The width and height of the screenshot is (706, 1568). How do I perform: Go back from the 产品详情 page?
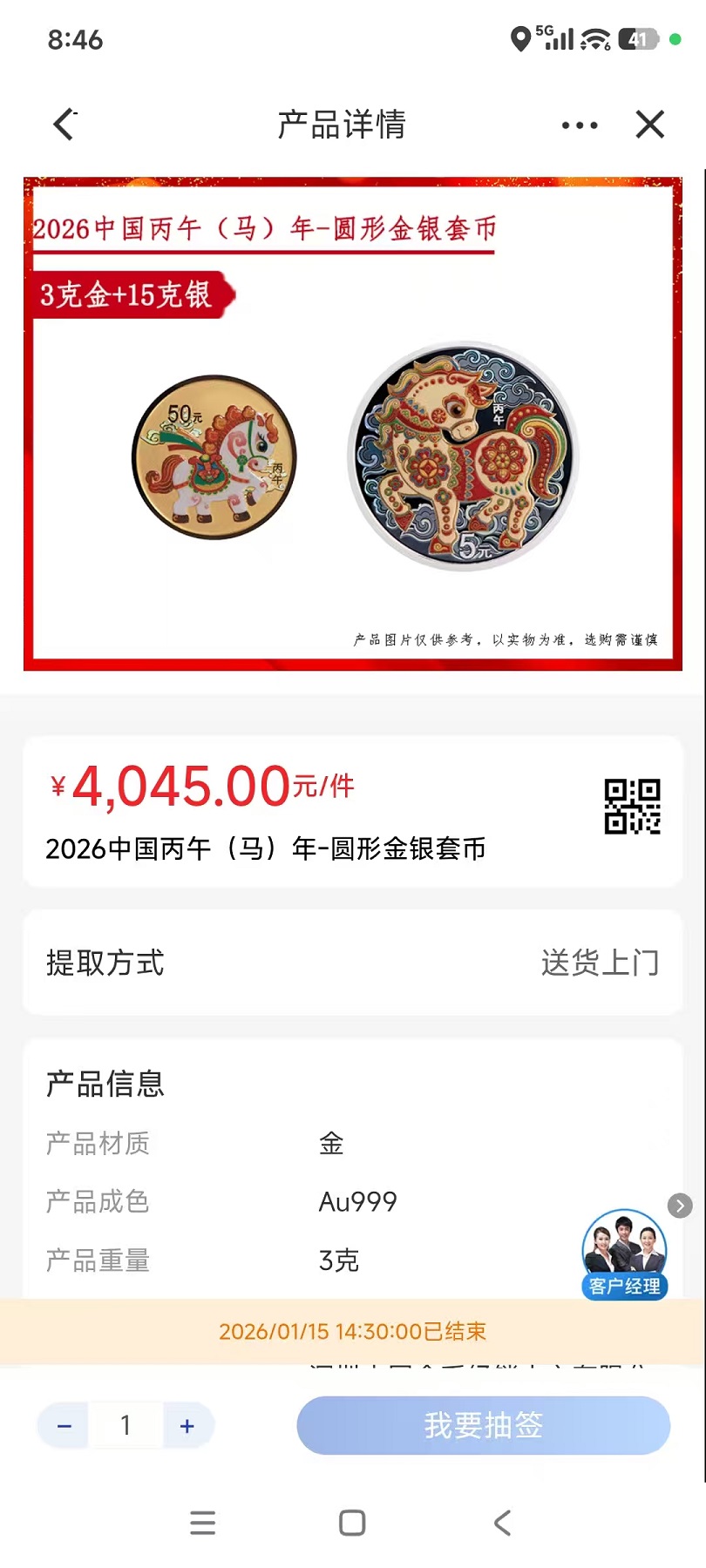click(65, 125)
